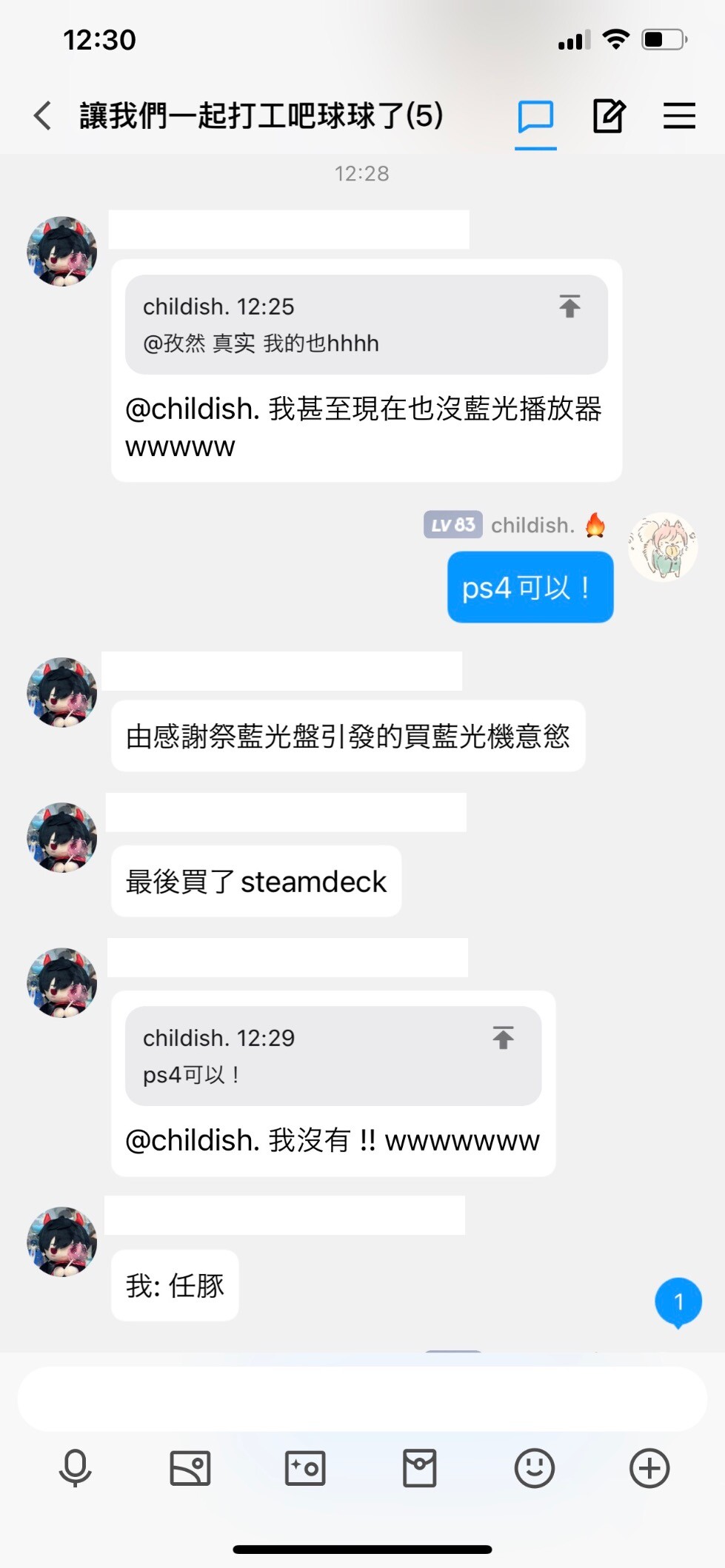Open childish.'s profile avatar
725x1568 pixels.
point(663,547)
